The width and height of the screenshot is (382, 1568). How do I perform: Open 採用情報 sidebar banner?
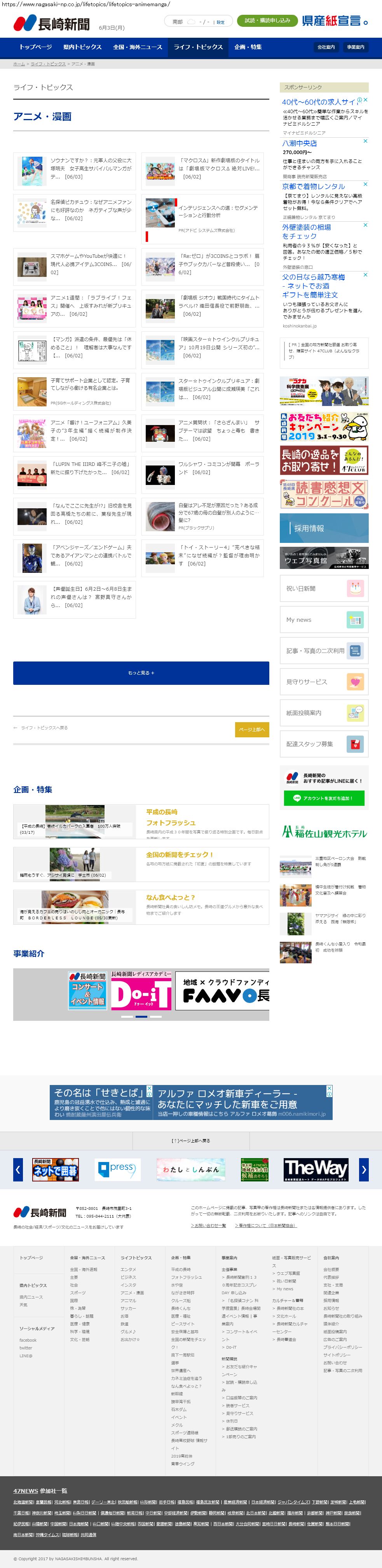click(324, 528)
